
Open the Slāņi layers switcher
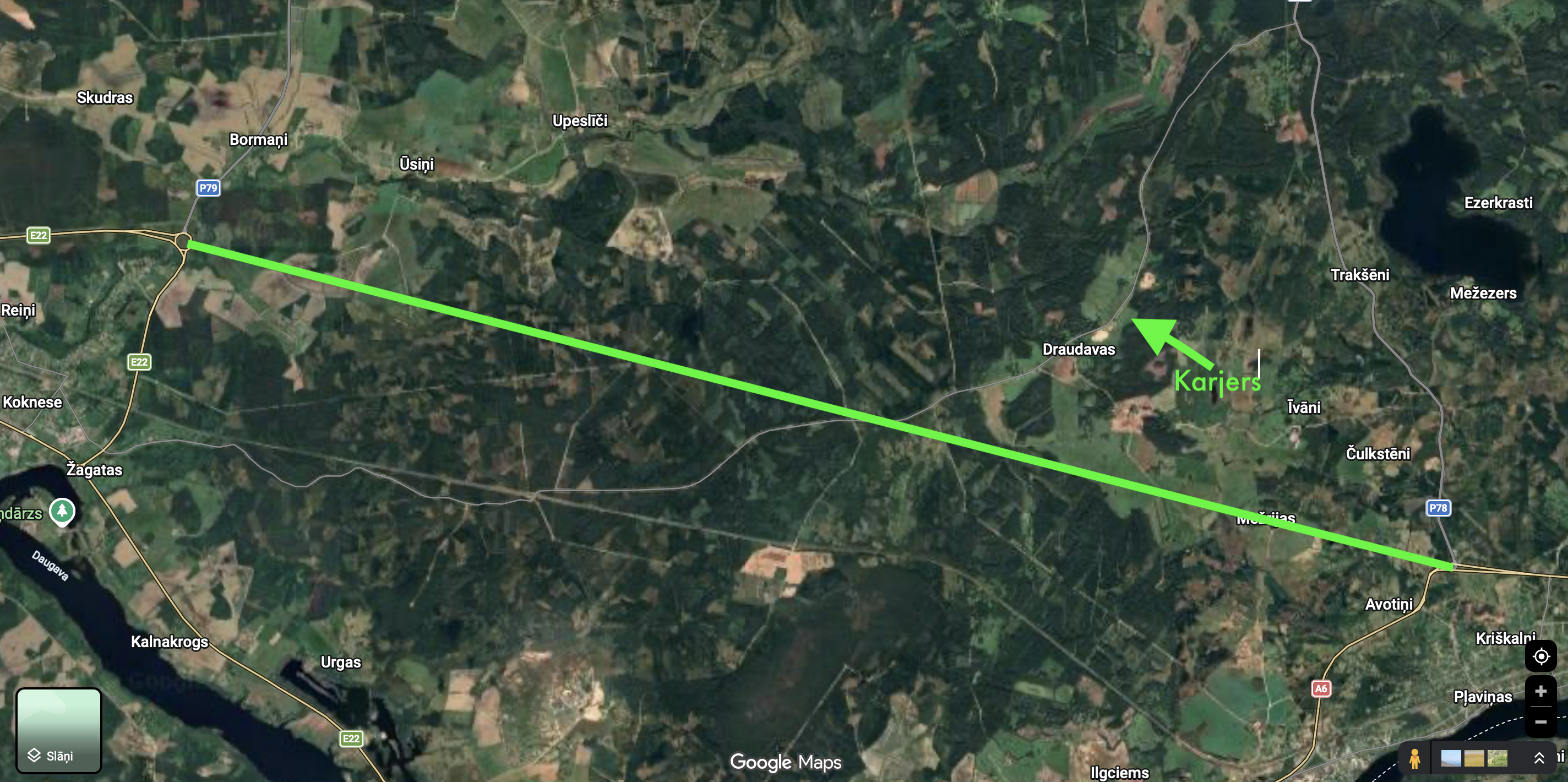coord(58,730)
